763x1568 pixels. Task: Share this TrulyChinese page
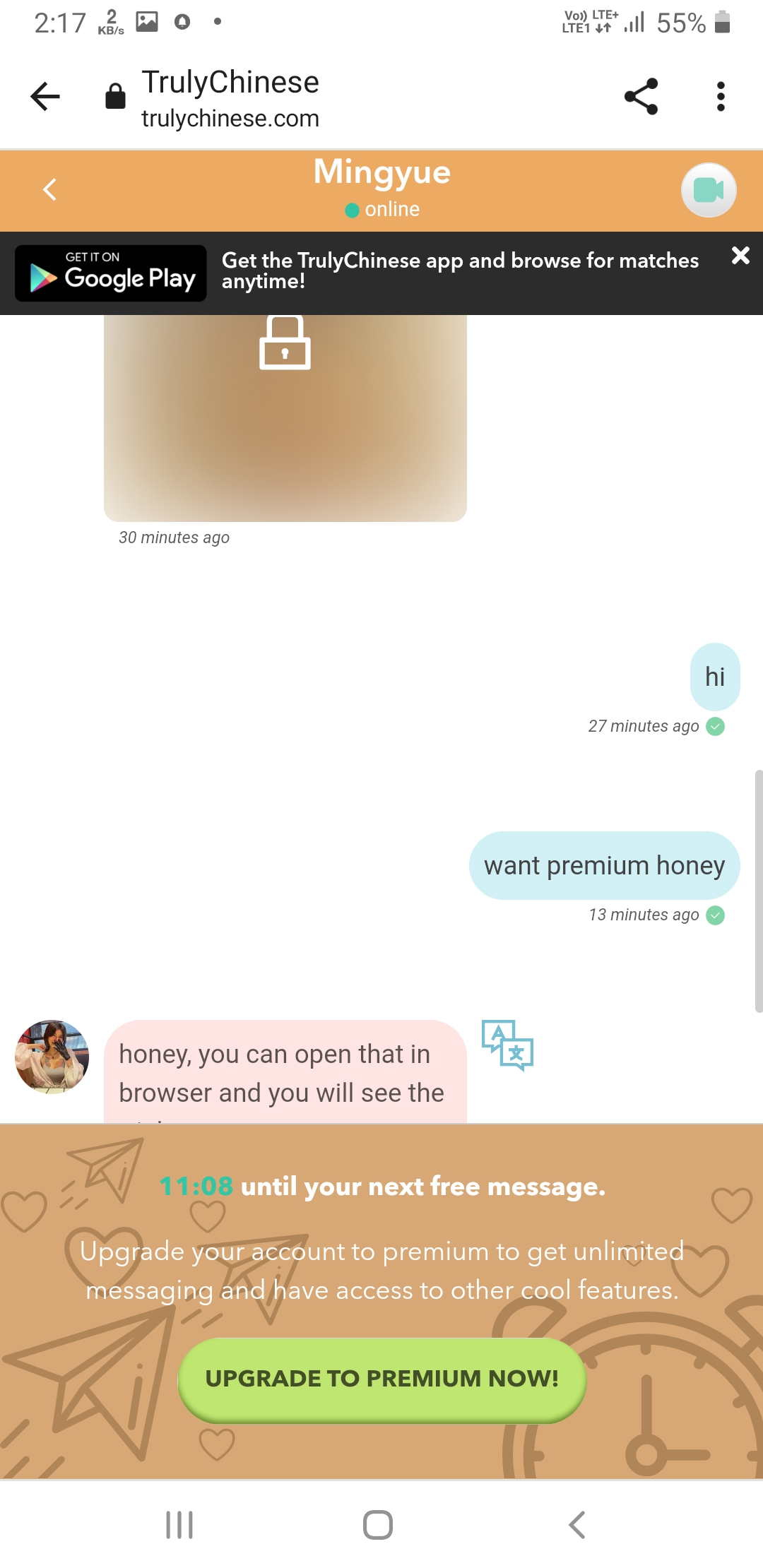(641, 97)
